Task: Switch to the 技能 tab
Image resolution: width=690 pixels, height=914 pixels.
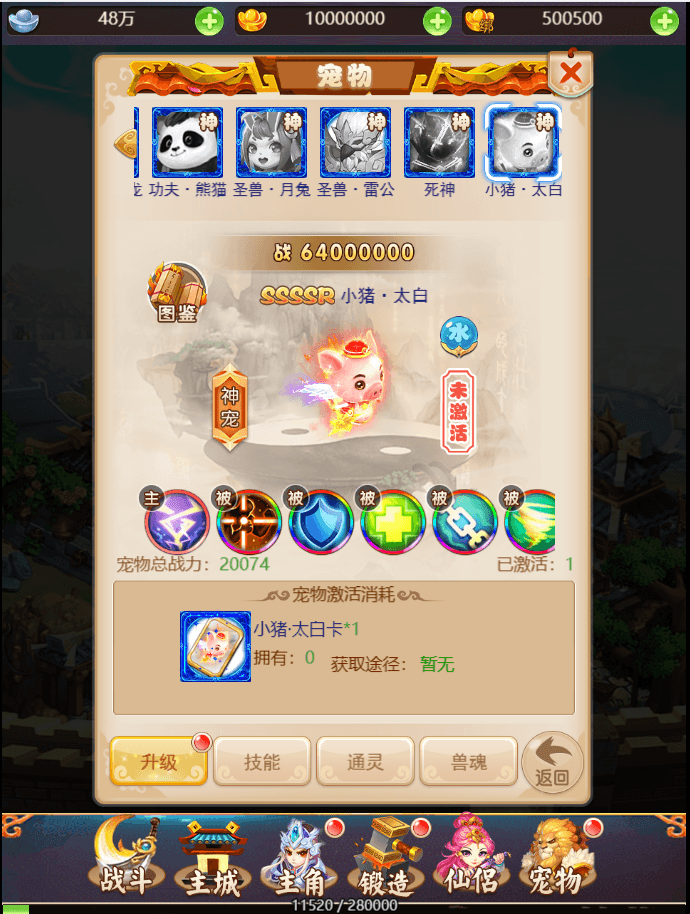Action: click(x=262, y=762)
